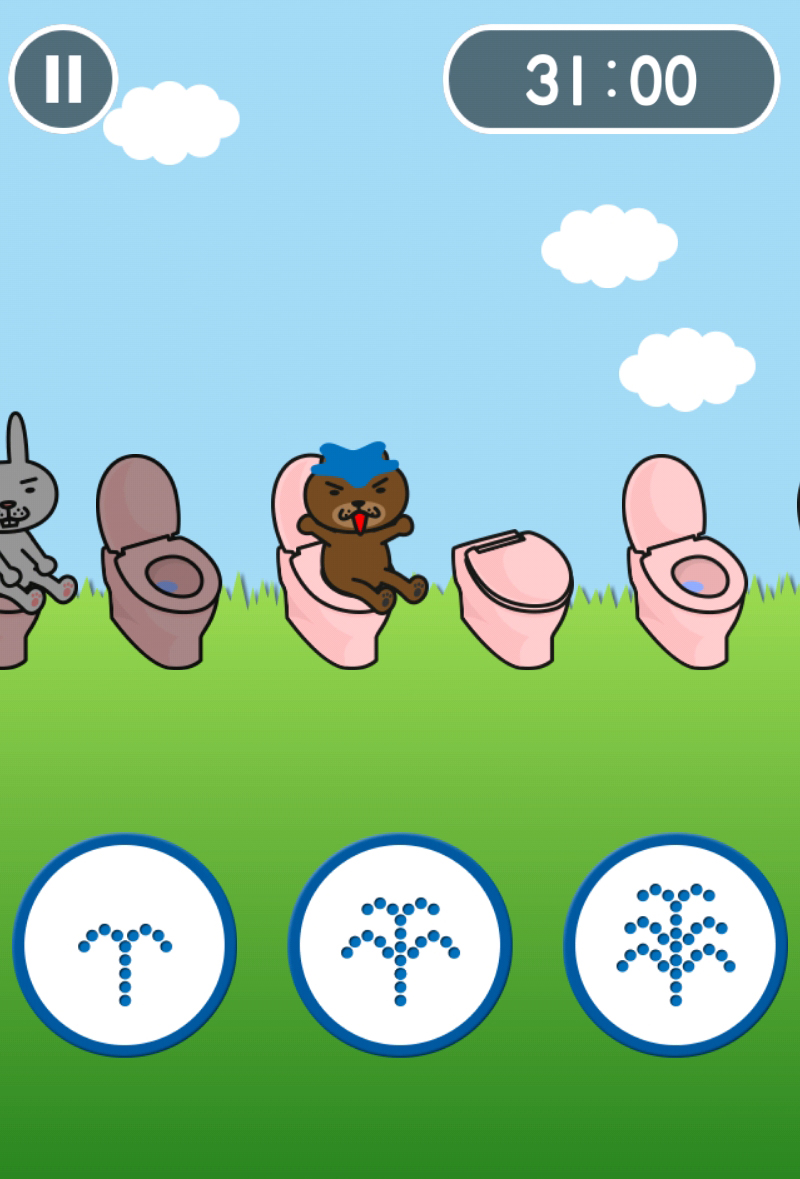Choose the medium water spray button
Viewport: 800px width, 1179px height.
click(400, 945)
